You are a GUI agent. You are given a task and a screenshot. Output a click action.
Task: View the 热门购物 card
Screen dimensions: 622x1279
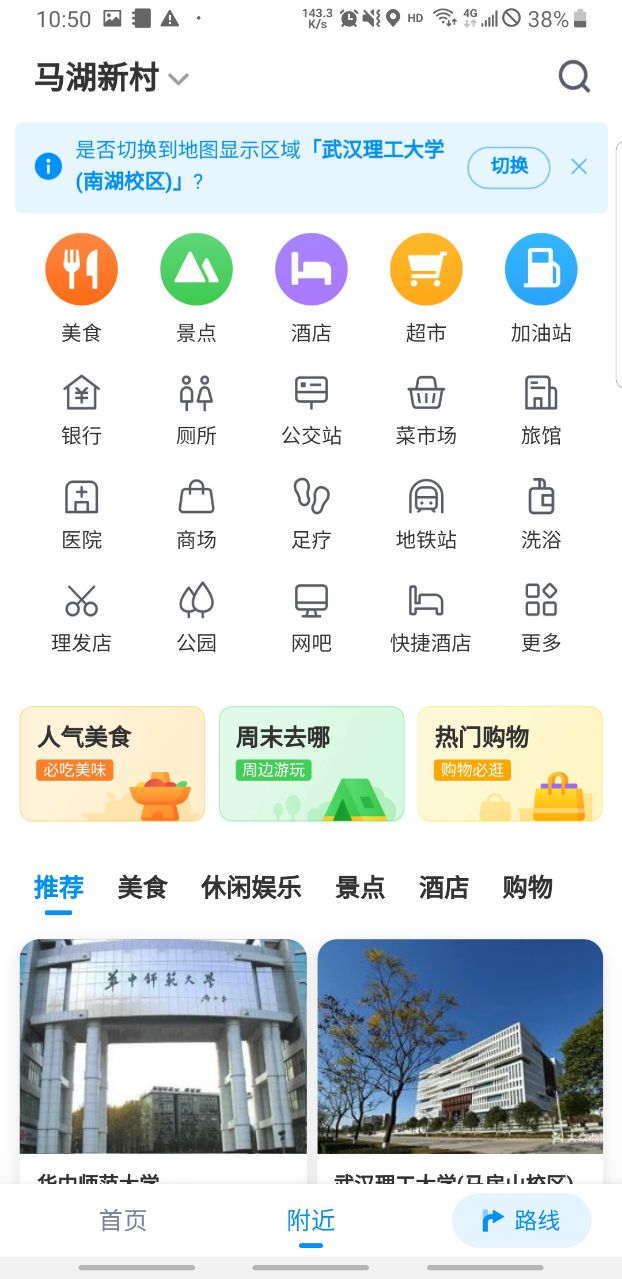point(509,764)
